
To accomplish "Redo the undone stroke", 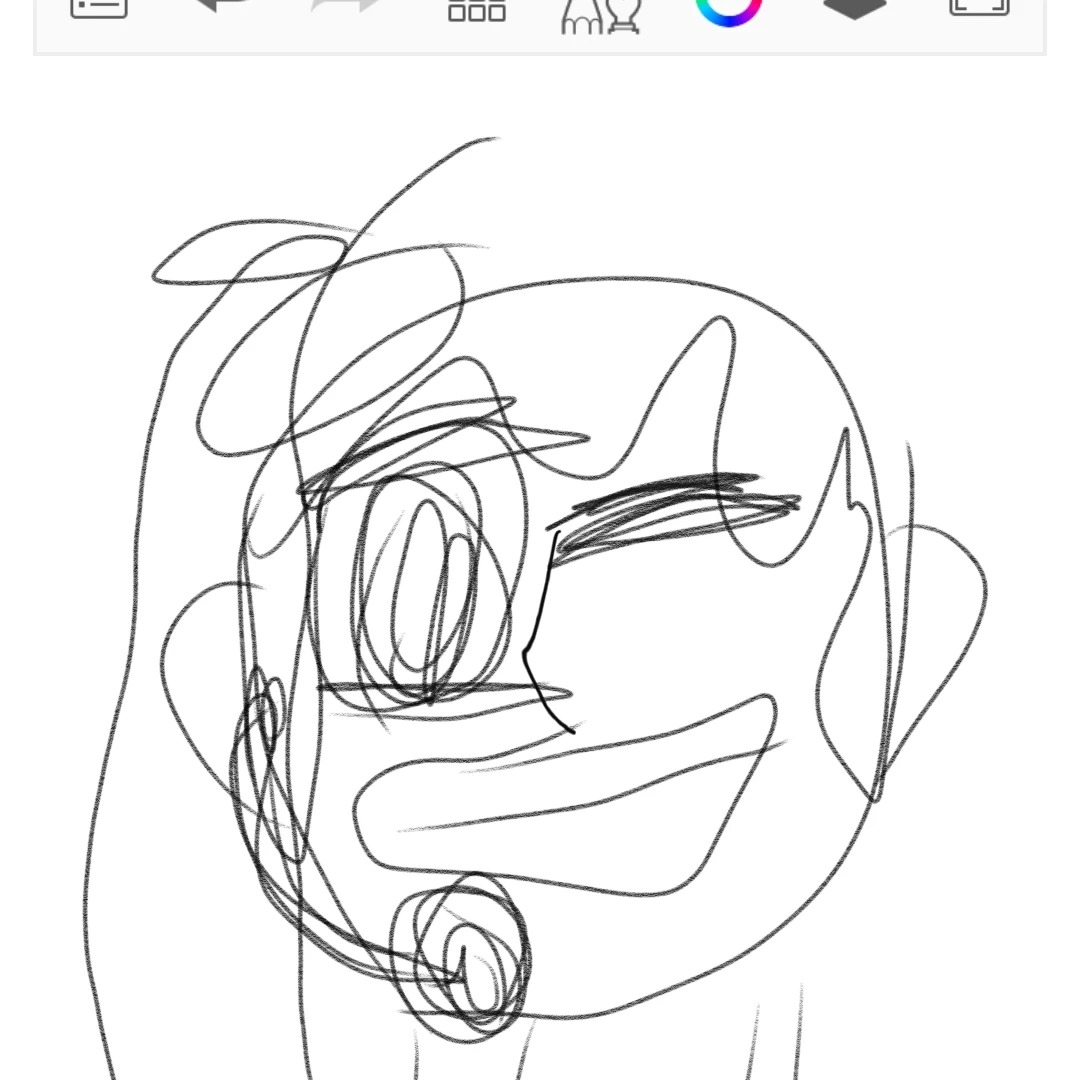I will [x=345, y=8].
